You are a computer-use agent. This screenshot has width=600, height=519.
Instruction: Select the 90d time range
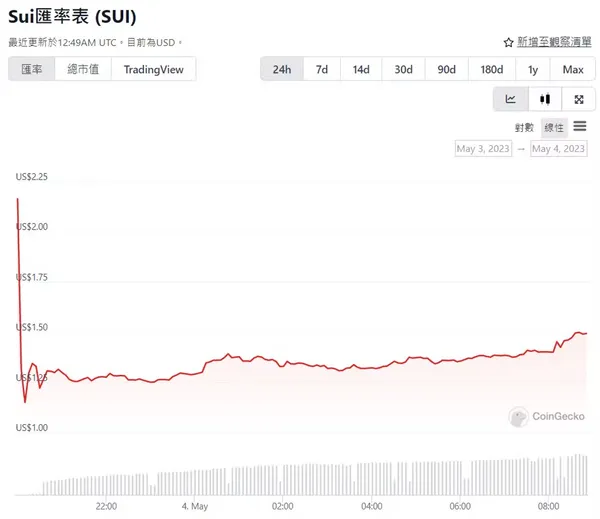pyautogui.click(x=446, y=69)
